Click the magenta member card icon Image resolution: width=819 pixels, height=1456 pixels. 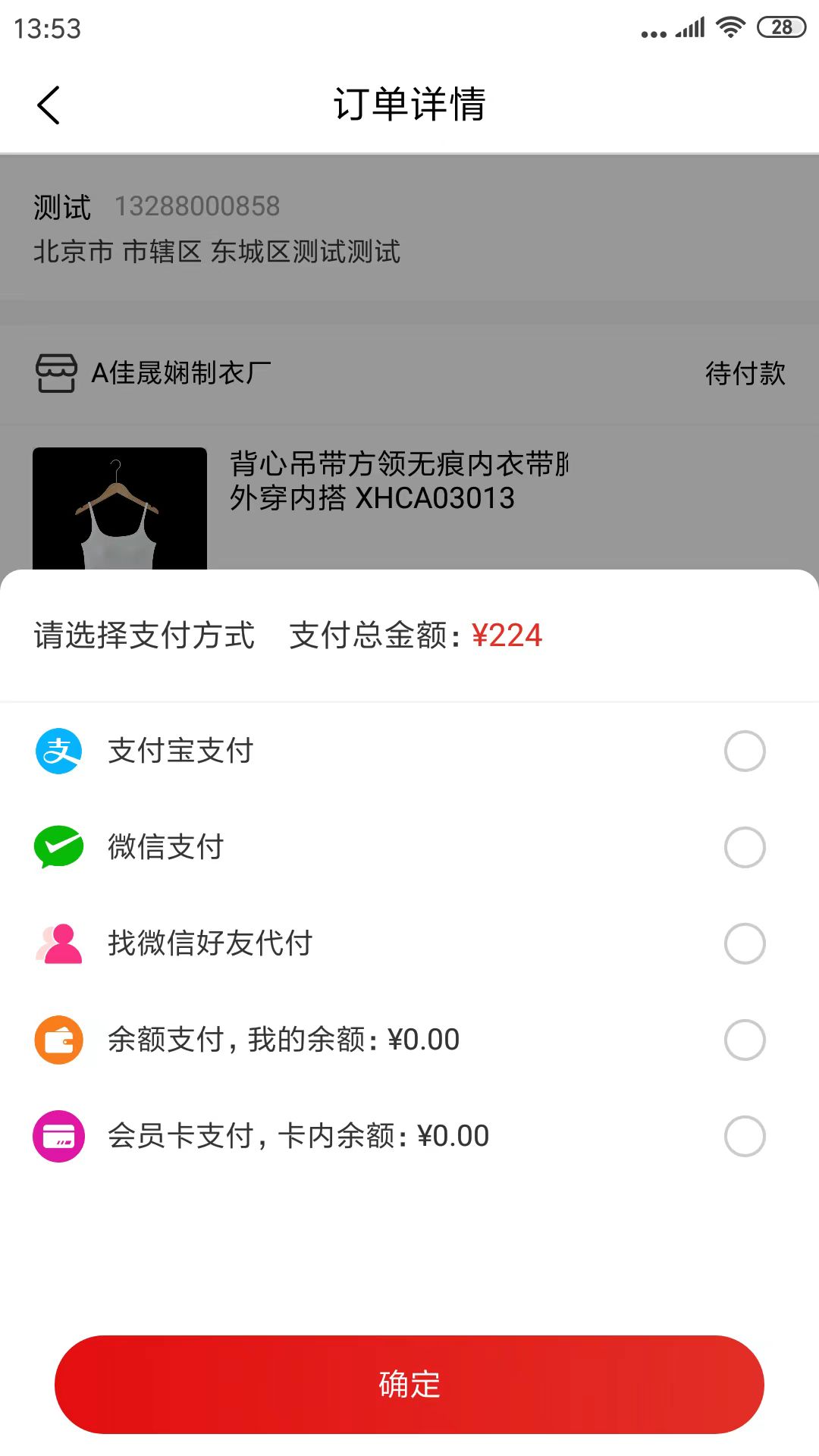click(x=58, y=1136)
